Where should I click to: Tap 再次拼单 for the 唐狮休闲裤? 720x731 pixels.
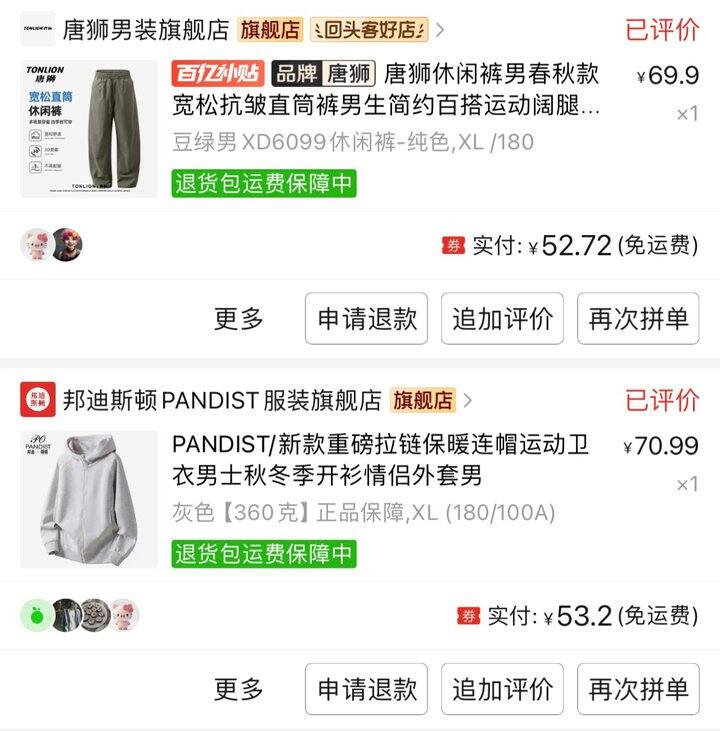click(638, 319)
